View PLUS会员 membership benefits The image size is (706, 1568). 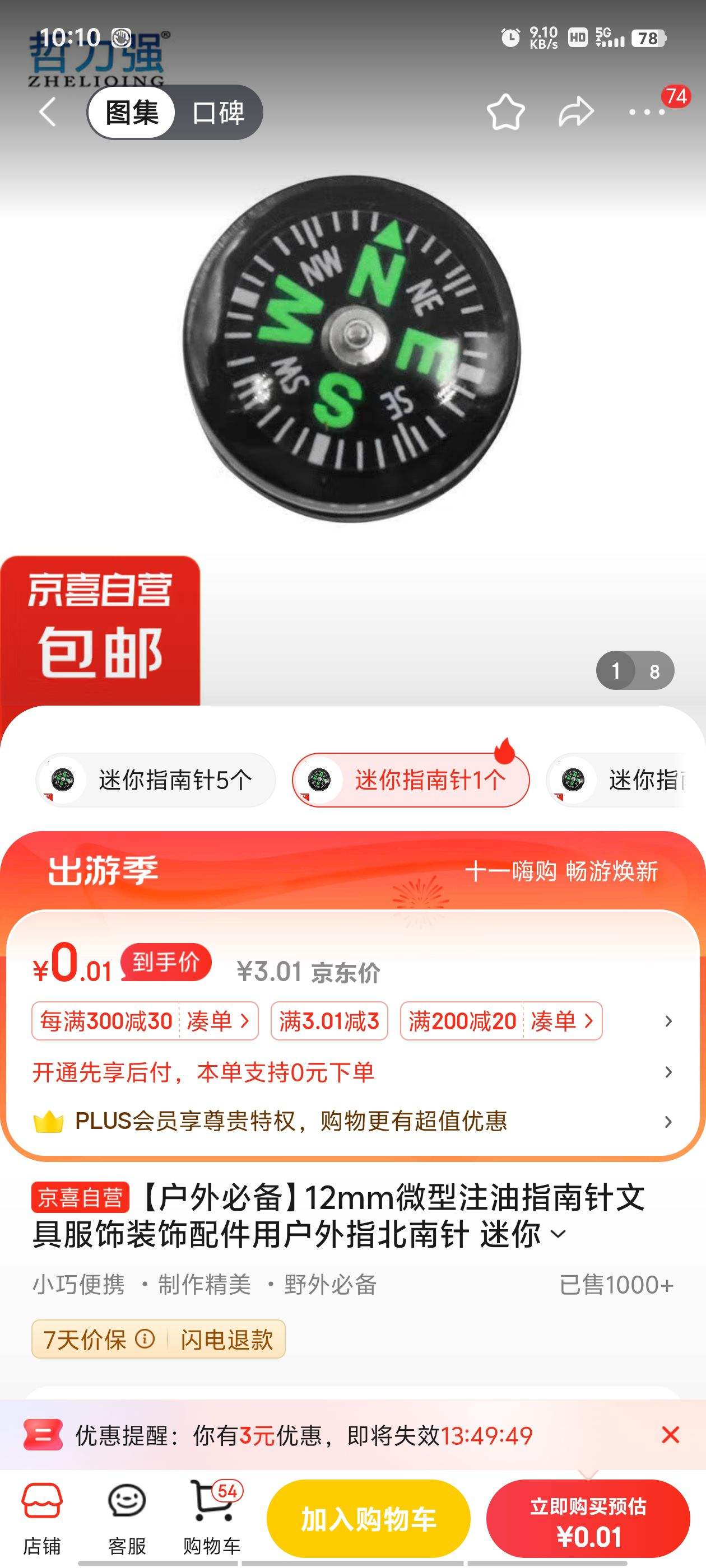[354, 1121]
